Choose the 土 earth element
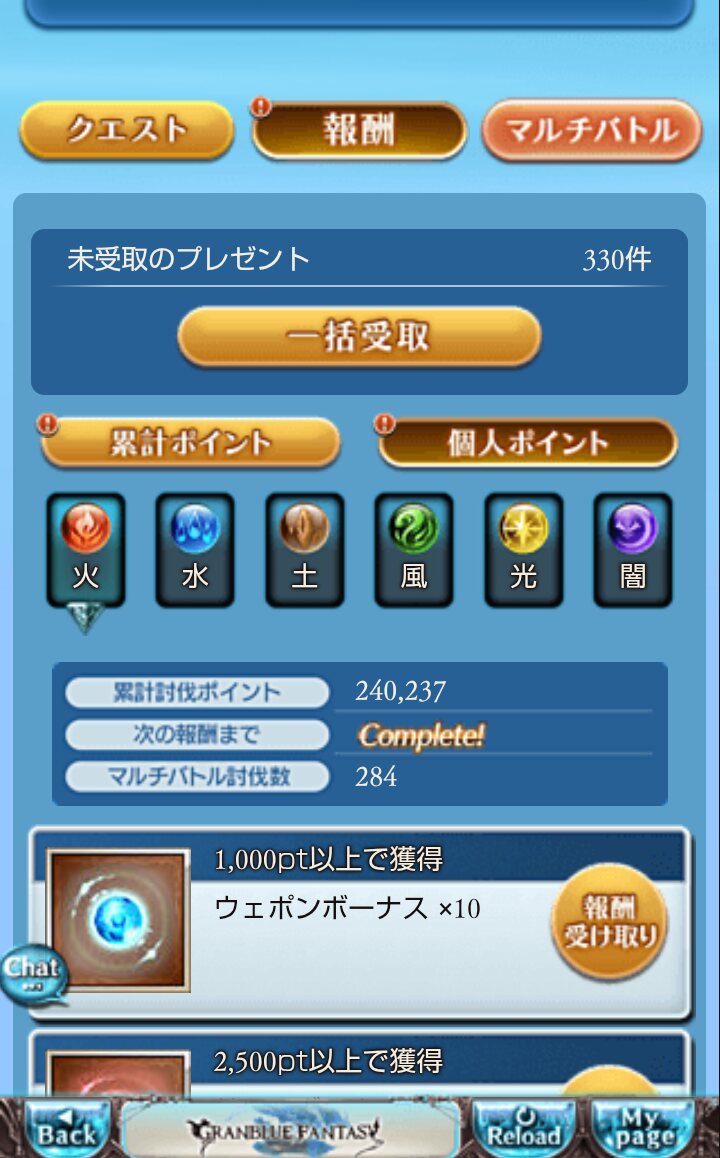 pyautogui.click(x=304, y=549)
